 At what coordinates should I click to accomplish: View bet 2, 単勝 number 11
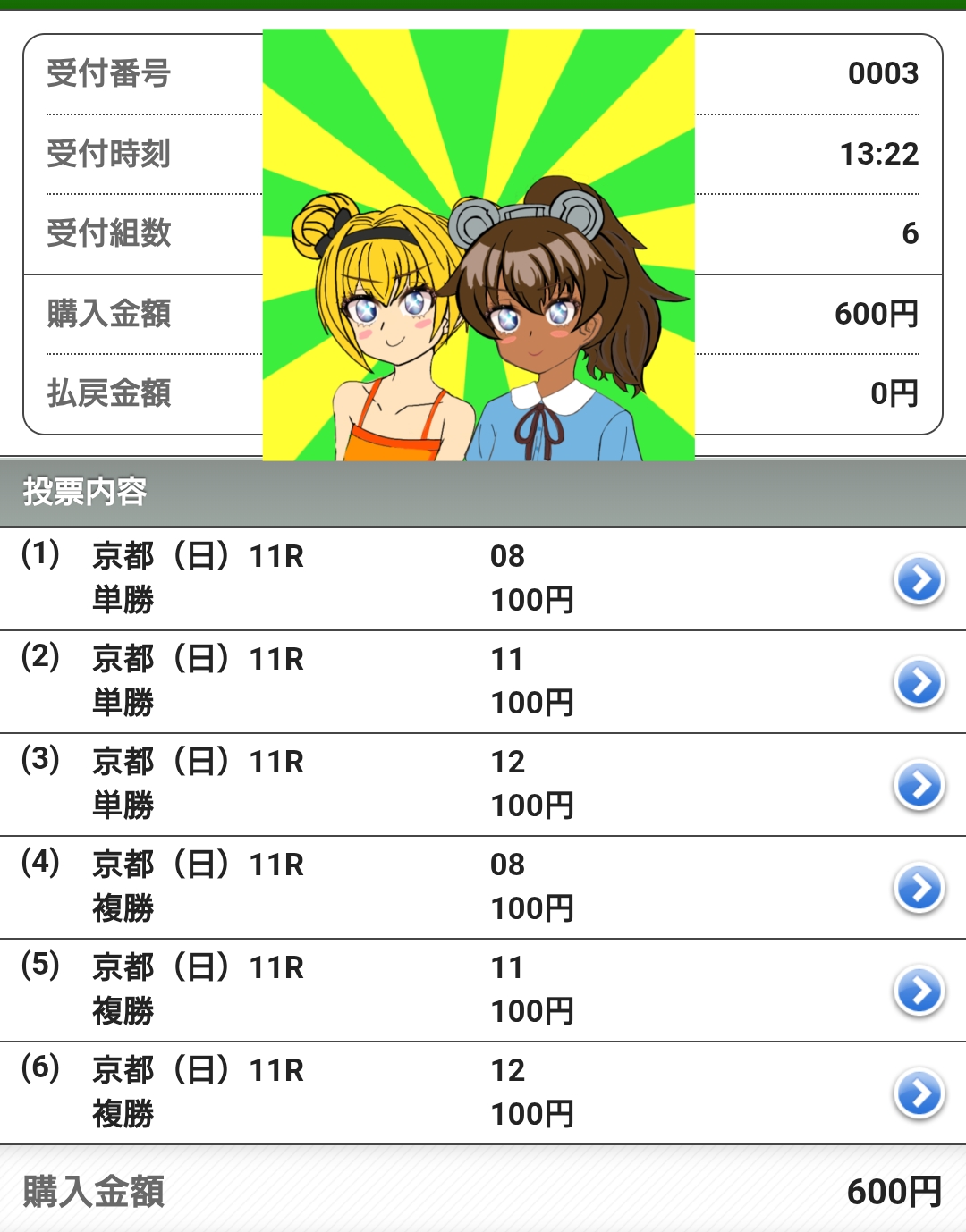pyautogui.click(x=919, y=683)
